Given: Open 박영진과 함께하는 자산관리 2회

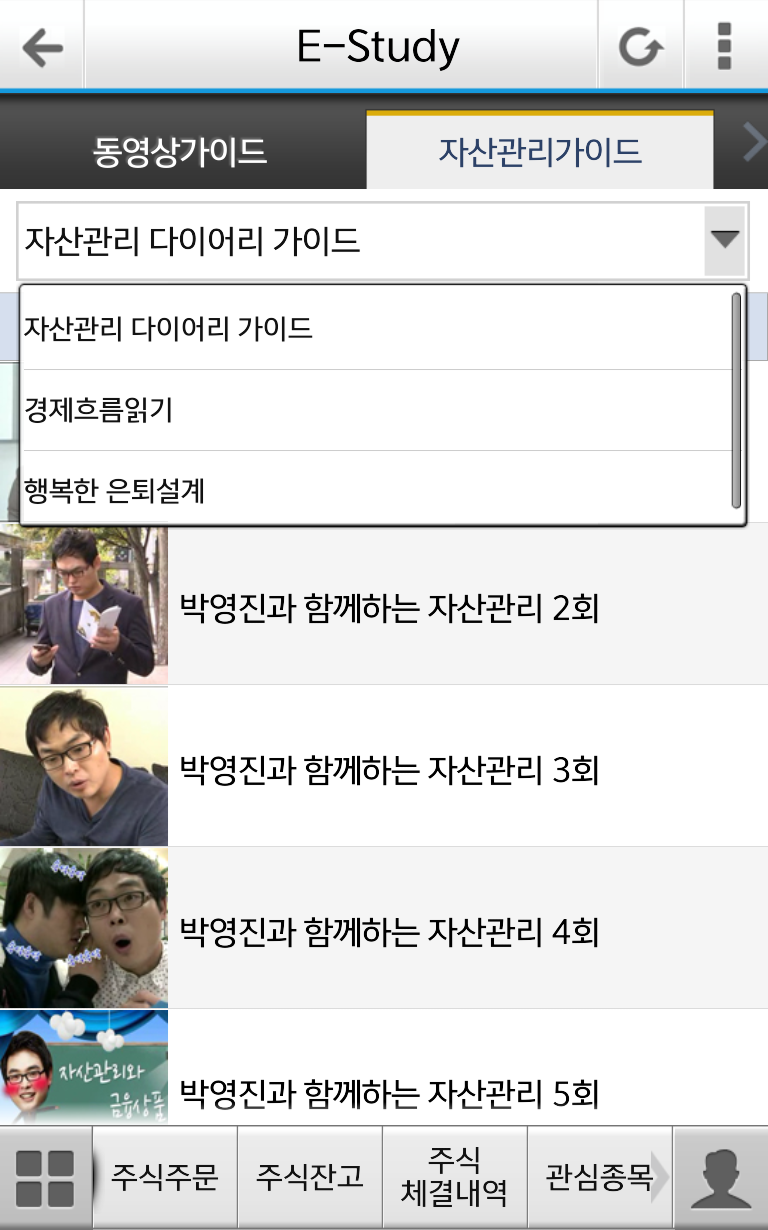Looking at the screenshot, I should pyautogui.click(x=388, y=607).
